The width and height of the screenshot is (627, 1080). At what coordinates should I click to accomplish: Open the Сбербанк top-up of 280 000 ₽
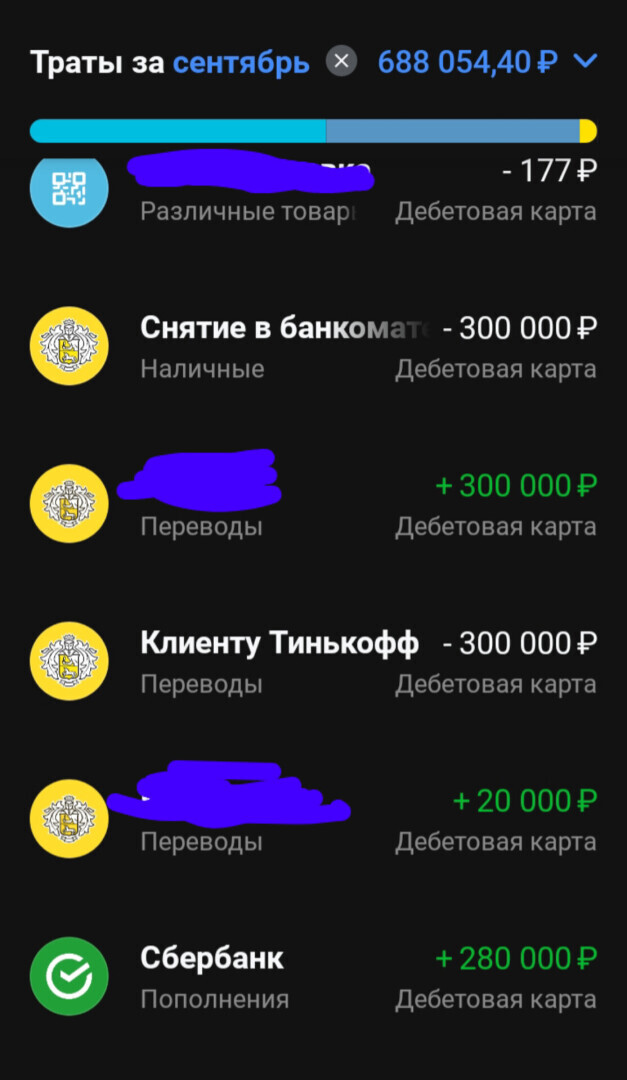coord(313,977)
